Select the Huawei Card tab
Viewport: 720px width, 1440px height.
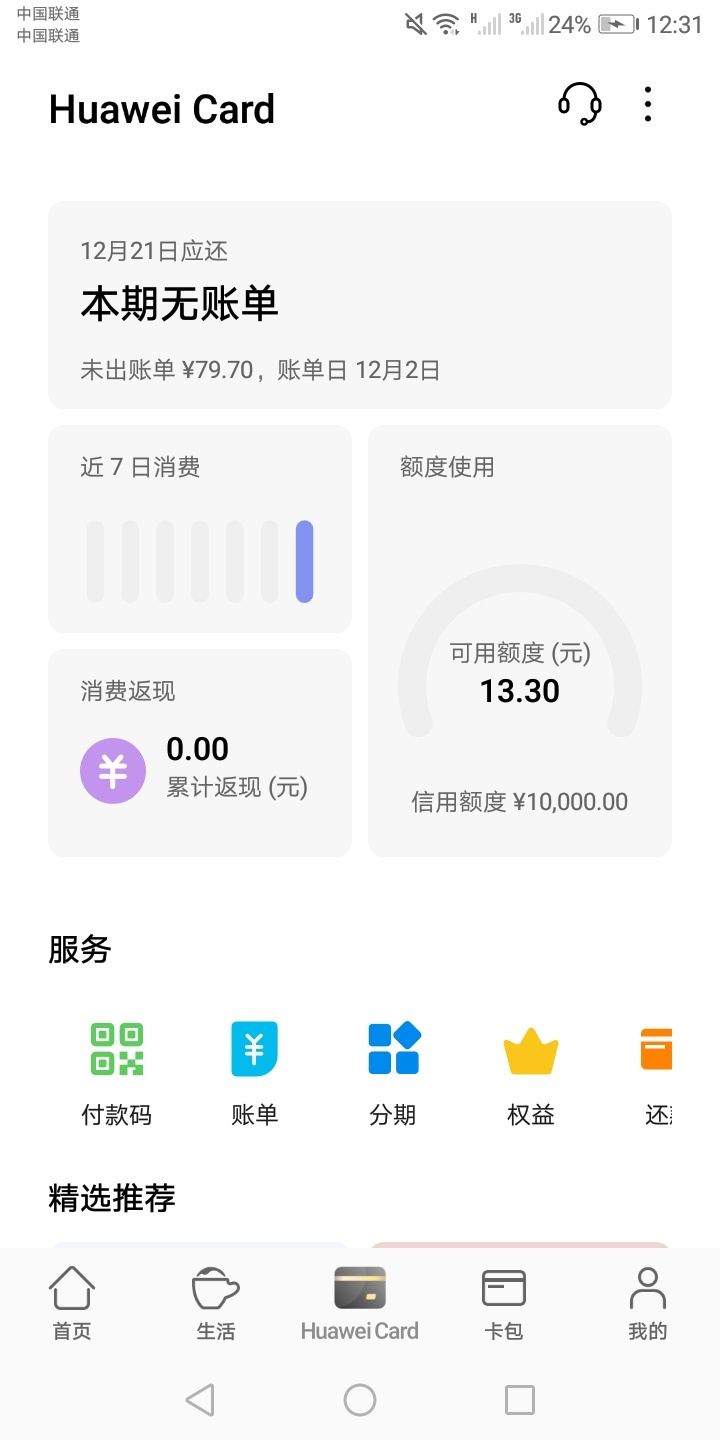(360, 1303)
